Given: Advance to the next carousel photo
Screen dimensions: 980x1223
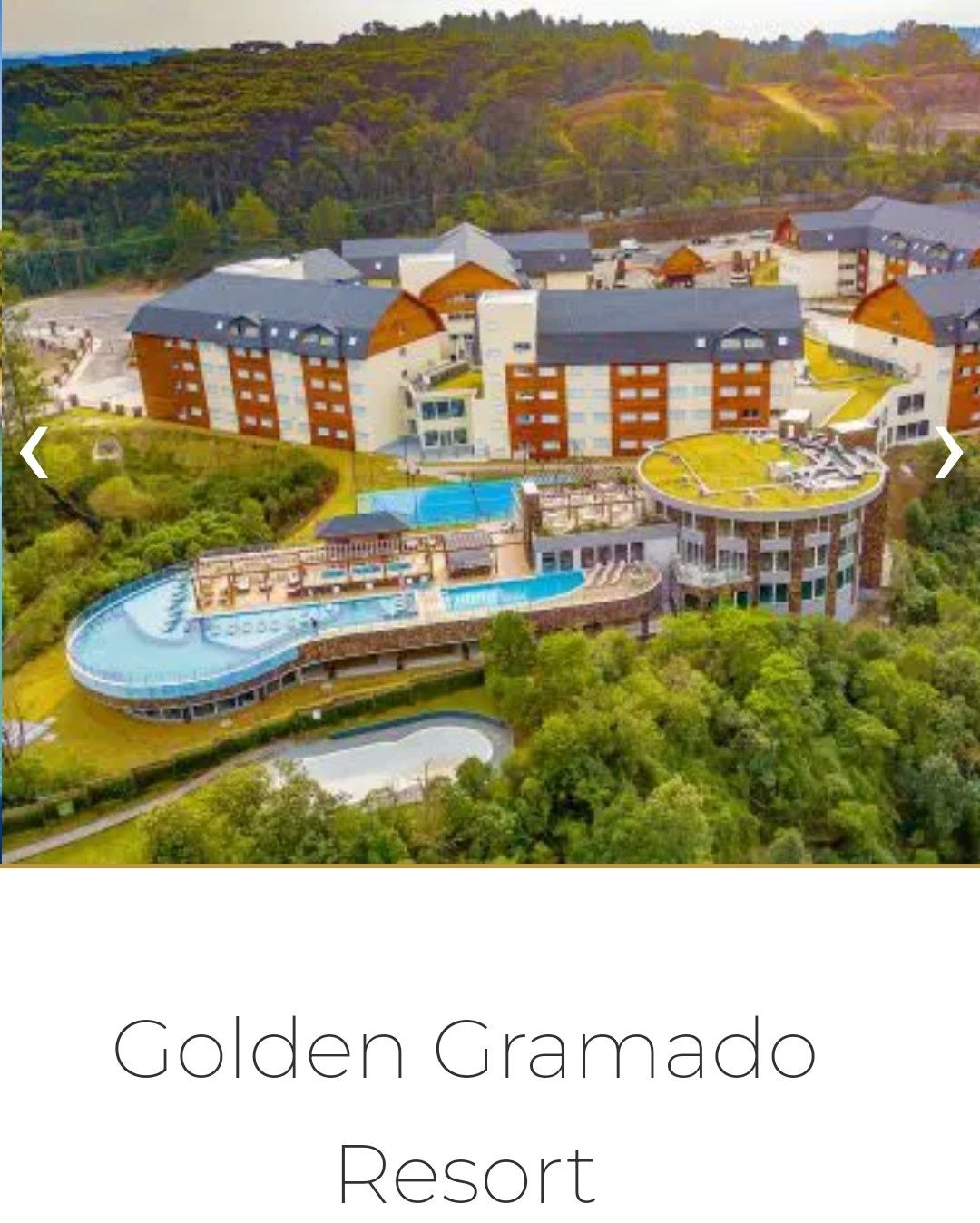Looking at the screenshot, I should (948, 452).
